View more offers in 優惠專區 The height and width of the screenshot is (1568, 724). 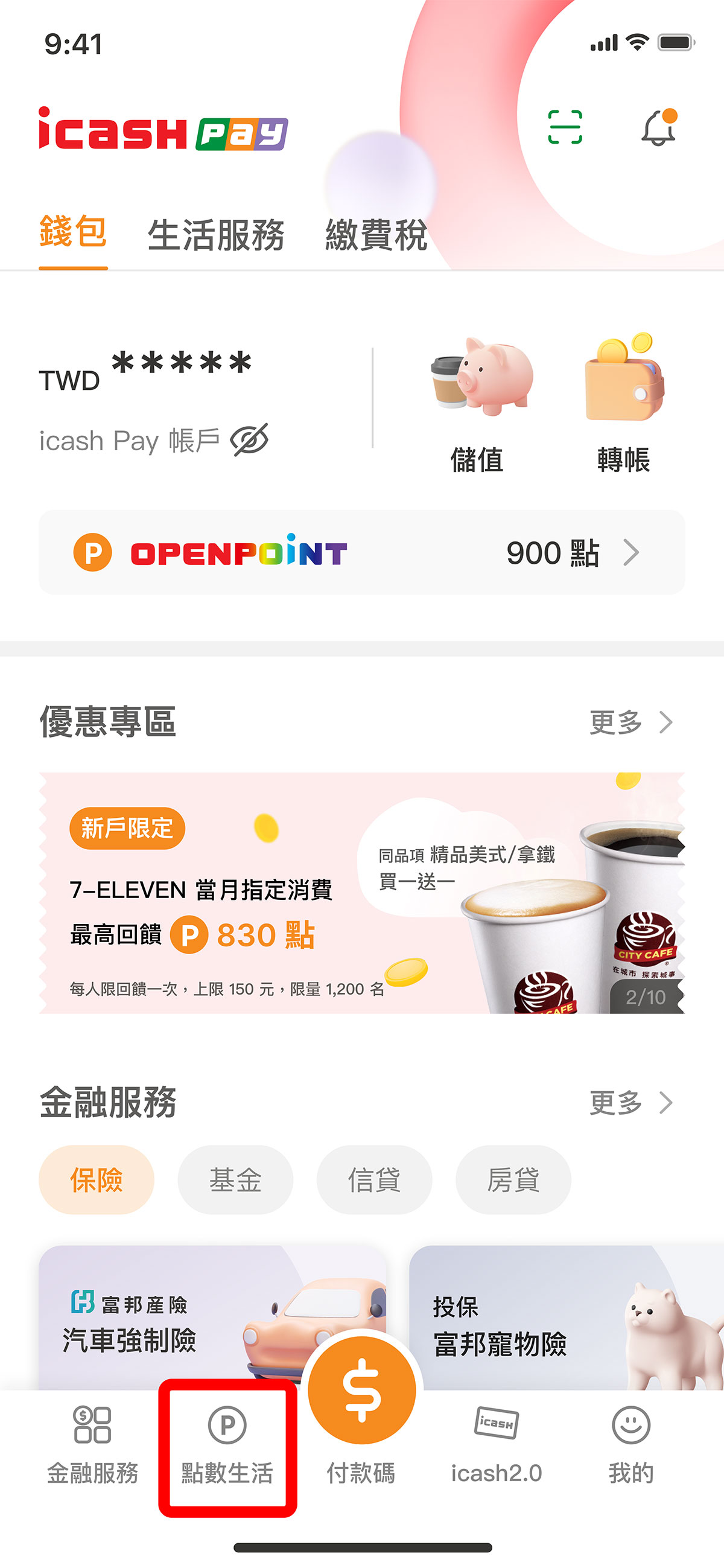(631, 722)
